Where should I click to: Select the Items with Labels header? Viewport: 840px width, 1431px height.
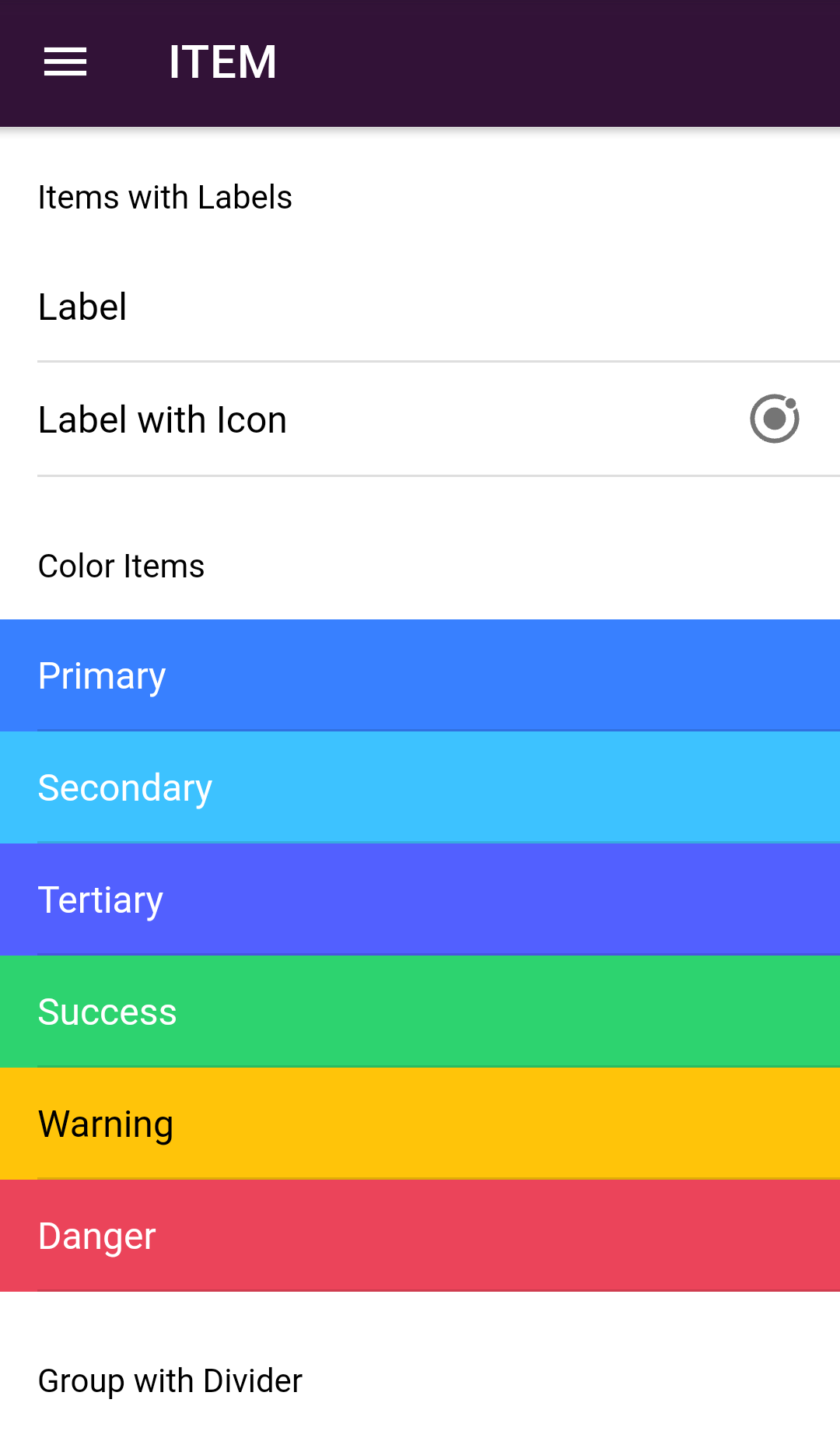(x=165, y=197)
